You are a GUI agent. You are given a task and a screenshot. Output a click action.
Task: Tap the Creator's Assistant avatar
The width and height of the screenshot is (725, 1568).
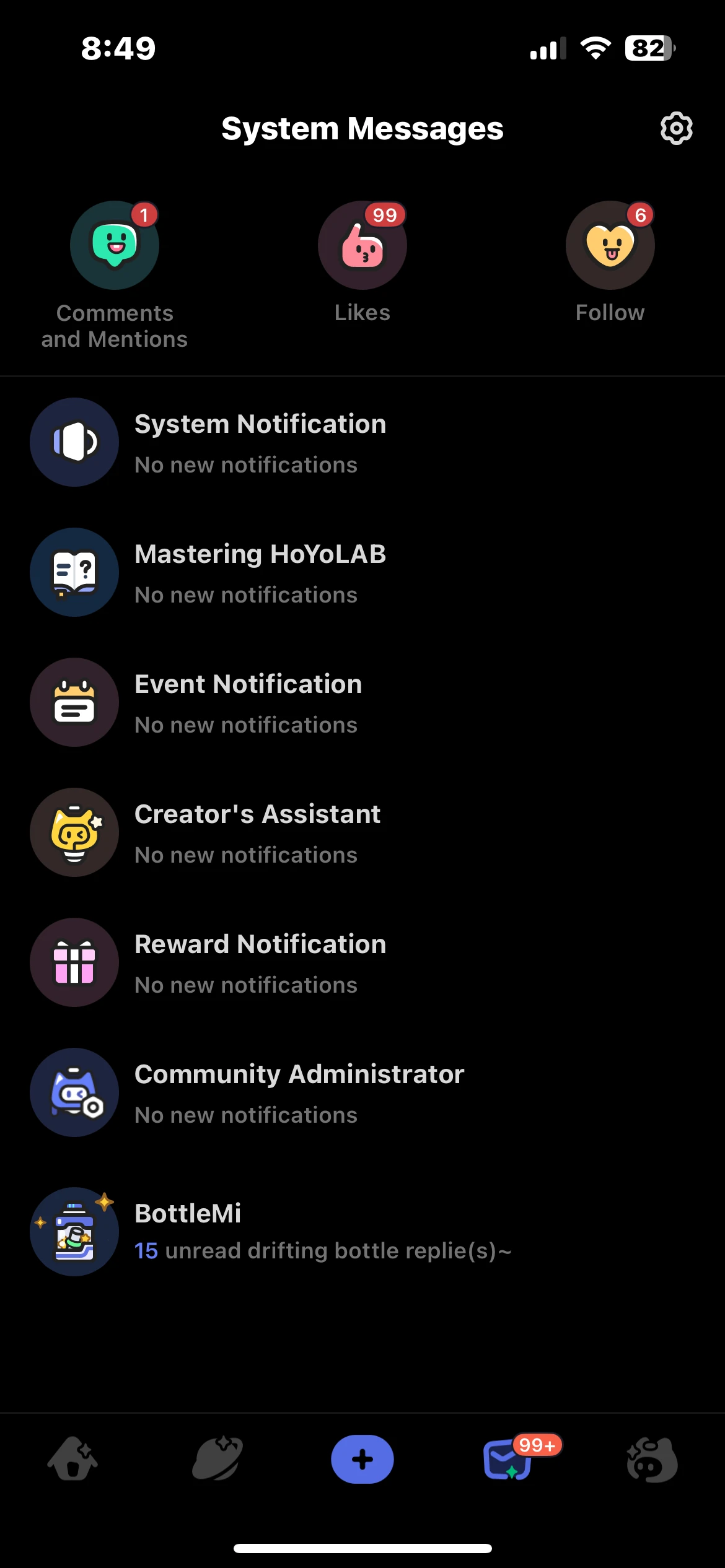(x=74, y=832)
